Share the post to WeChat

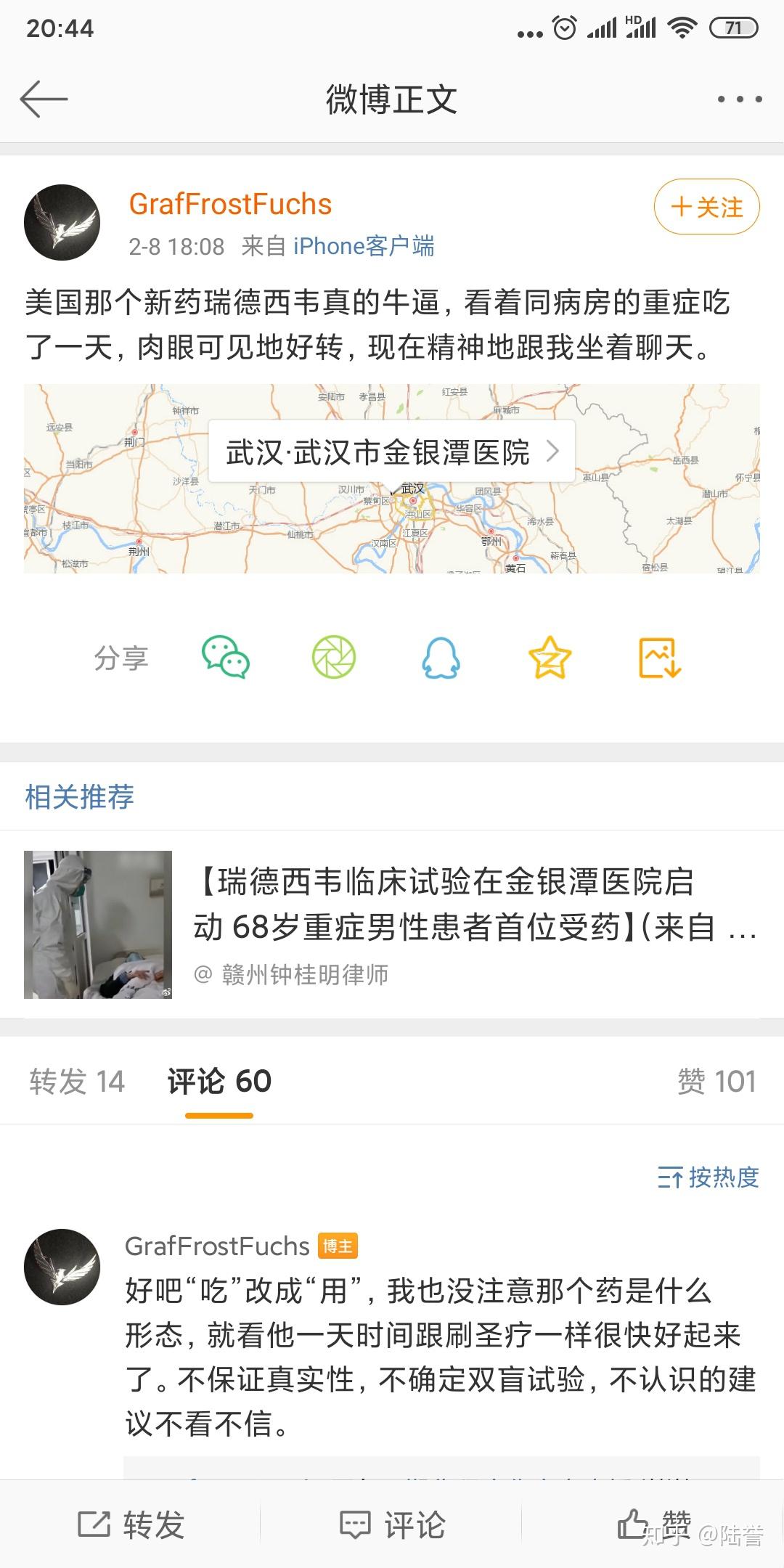click(225, 658)
